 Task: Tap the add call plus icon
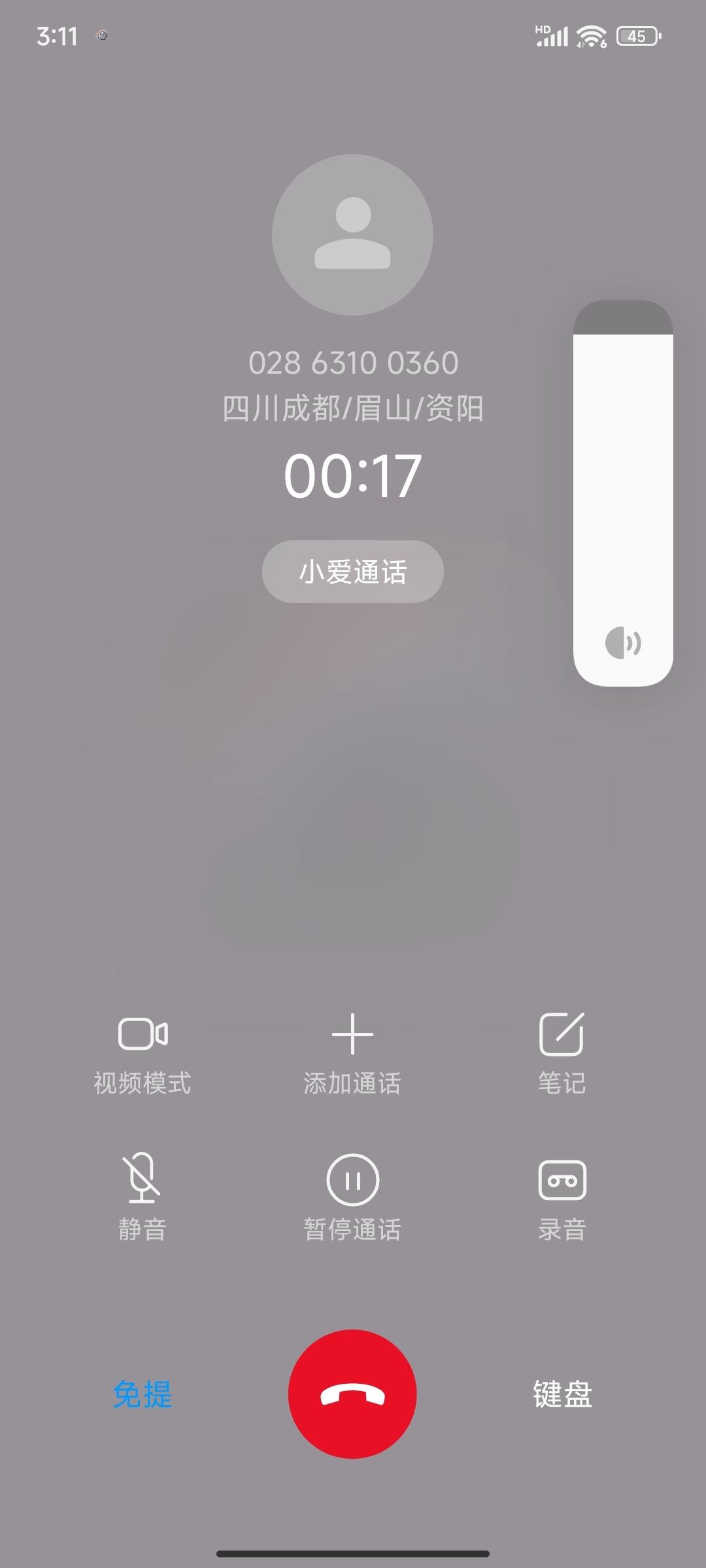[352, 1036]
